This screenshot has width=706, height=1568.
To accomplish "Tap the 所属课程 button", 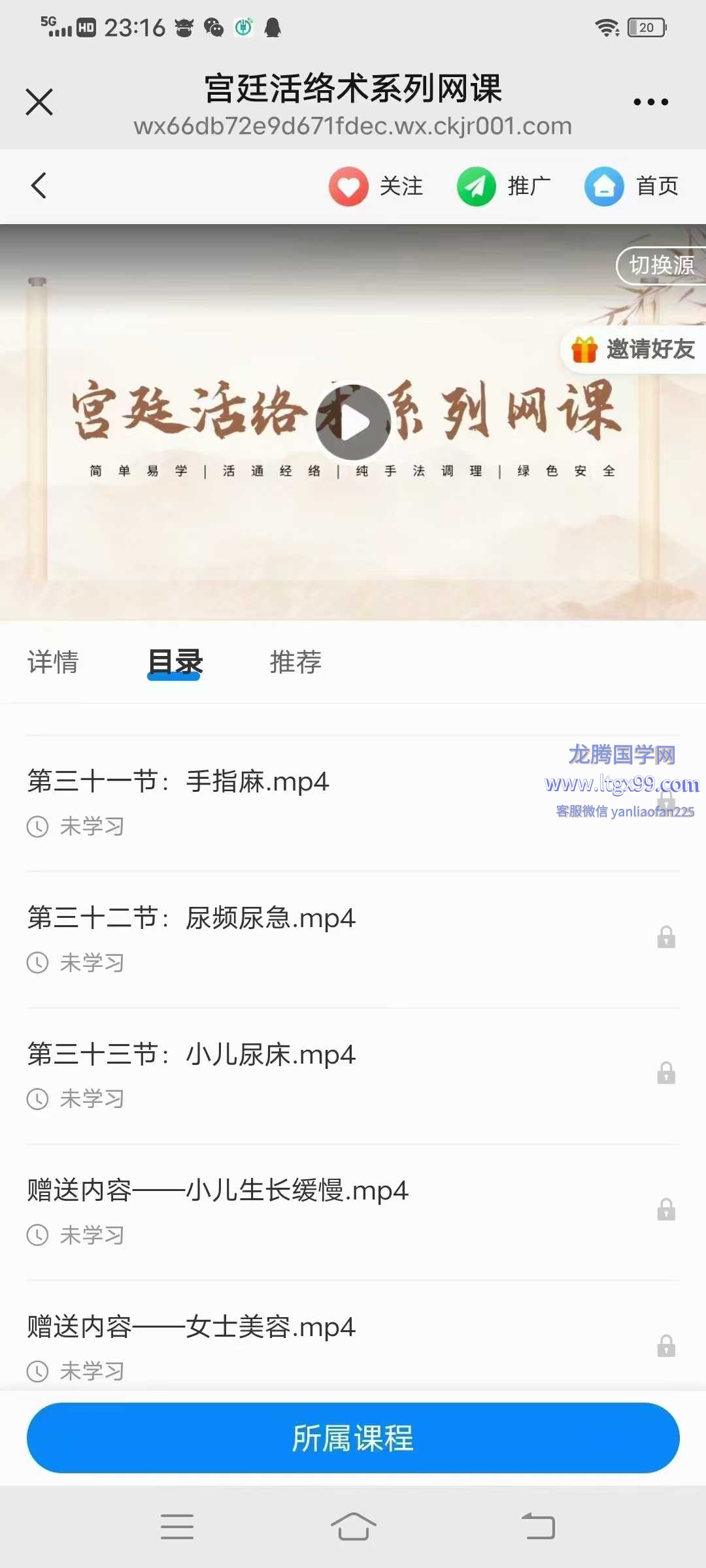I will [x=353, y=1438].
